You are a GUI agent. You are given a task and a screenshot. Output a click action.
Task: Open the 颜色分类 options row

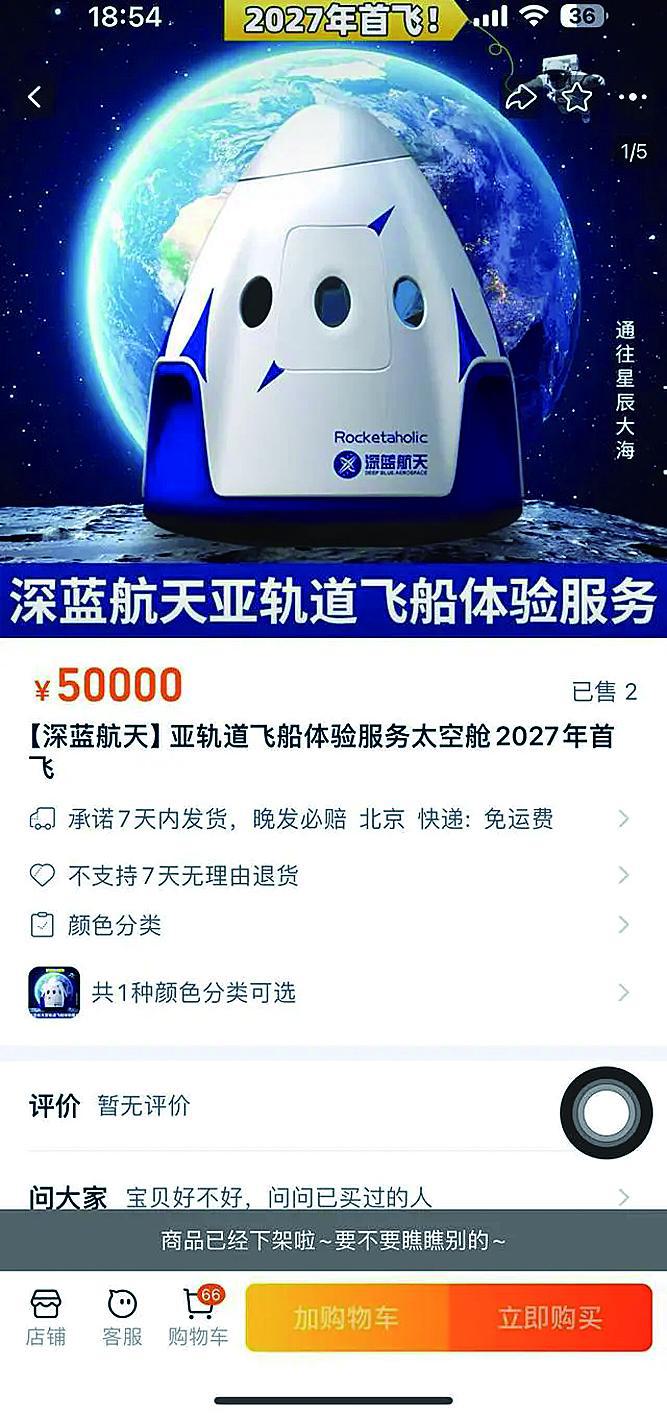pyautogui.click(x=333, y=925)
